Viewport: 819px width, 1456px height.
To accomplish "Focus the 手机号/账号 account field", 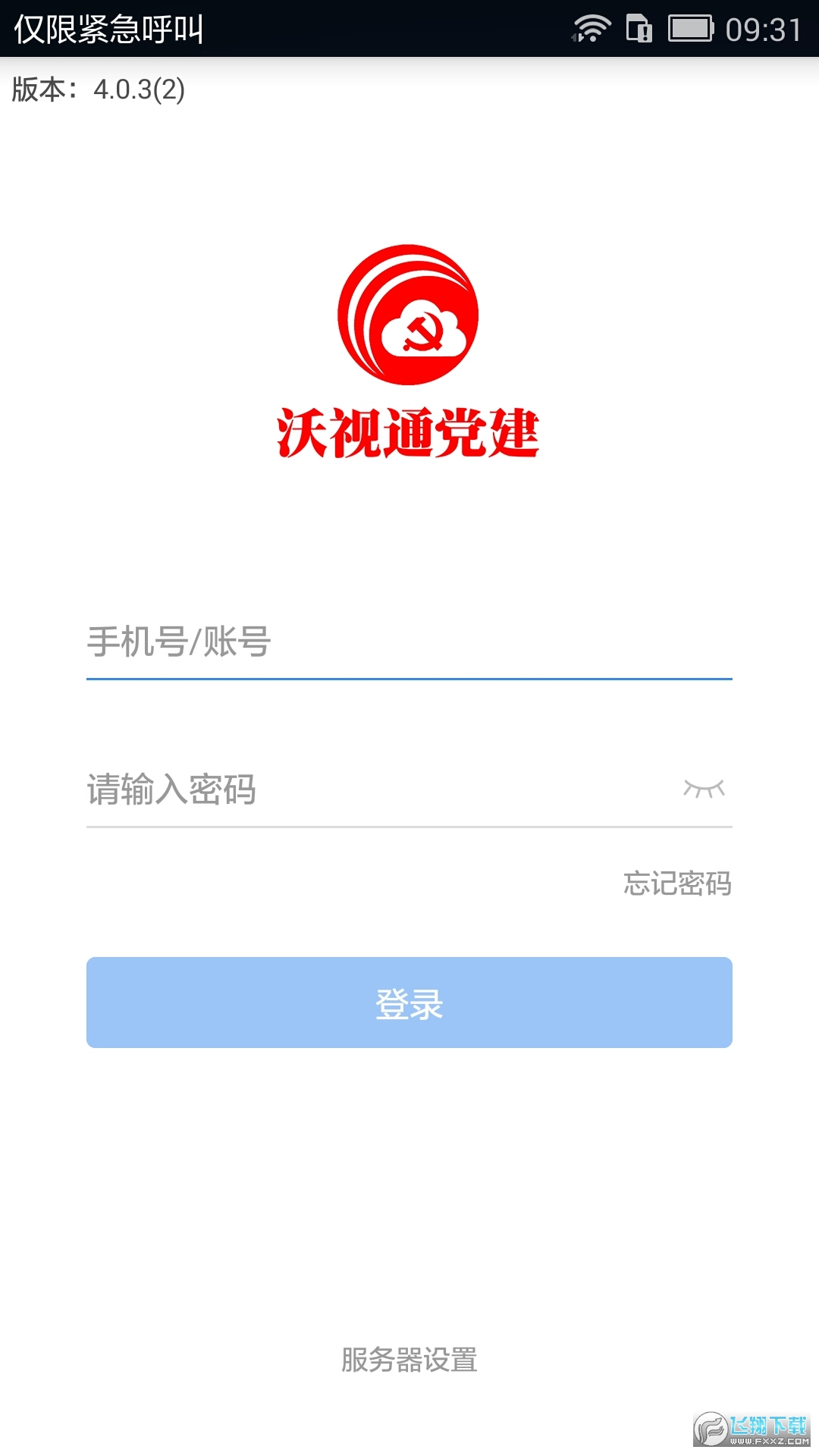I will [409, 642].
